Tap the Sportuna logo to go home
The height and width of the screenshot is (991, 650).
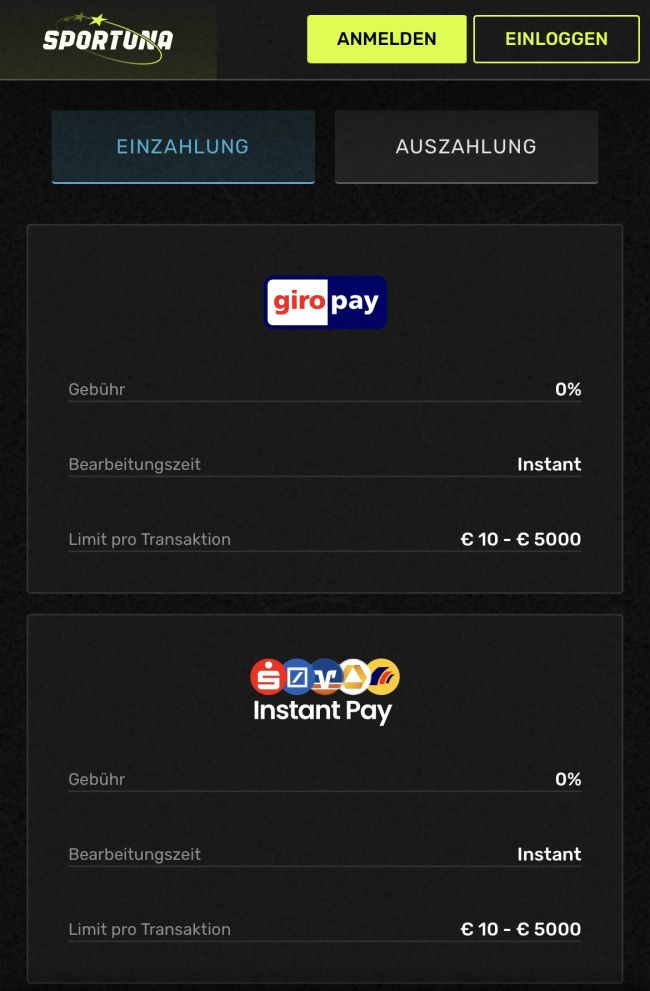[x=107, y=39]
